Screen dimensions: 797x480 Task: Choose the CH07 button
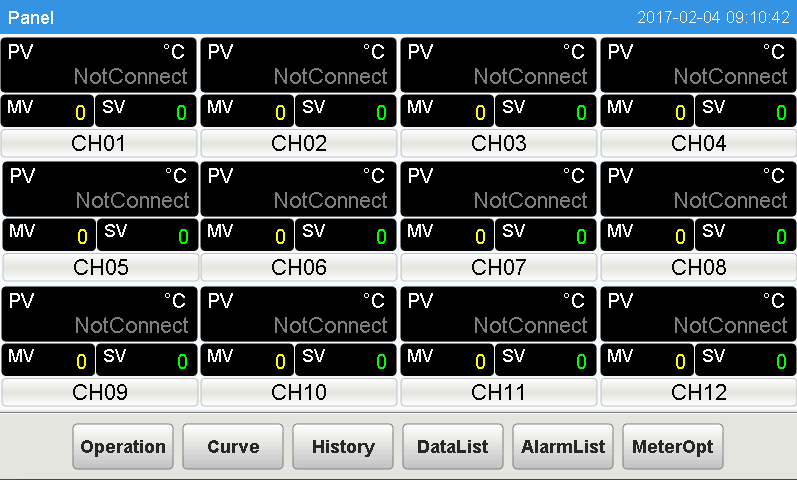click(x=499, y=267)
